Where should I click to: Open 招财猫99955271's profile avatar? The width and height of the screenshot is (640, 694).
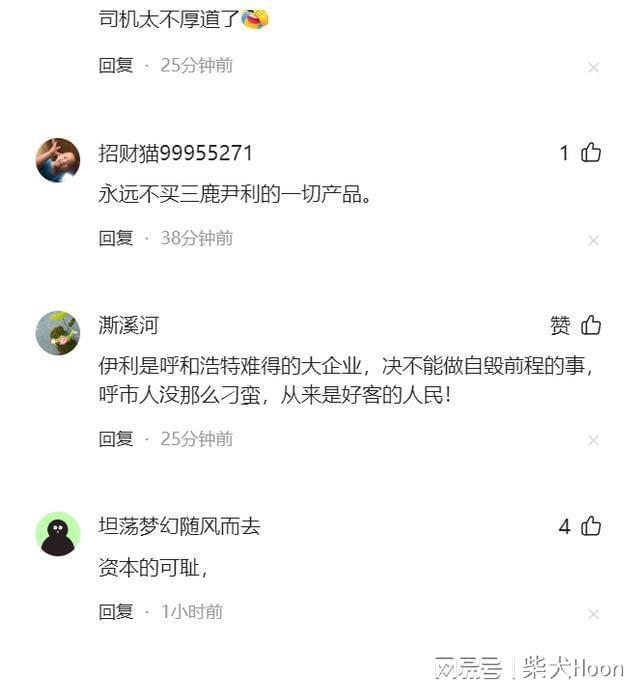(58, 160)
